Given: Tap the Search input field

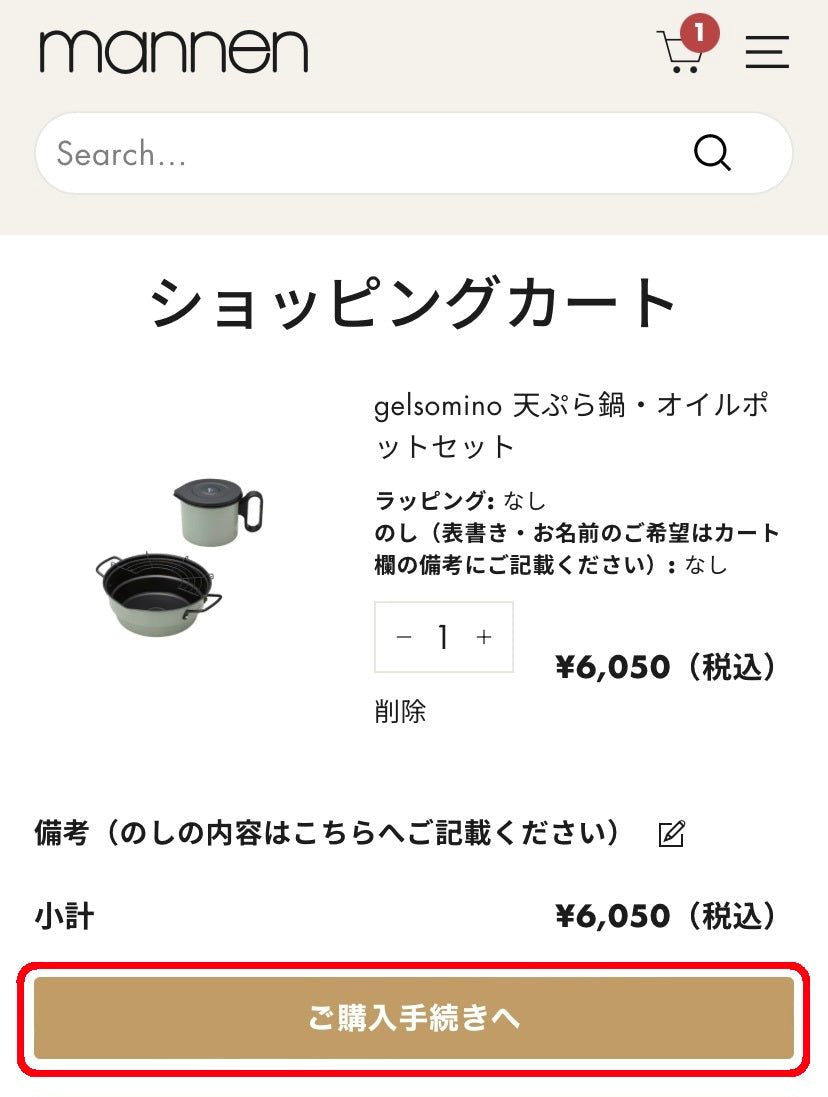Looking at the screenshot, I should pyautogui.click(x=360, y=154).
